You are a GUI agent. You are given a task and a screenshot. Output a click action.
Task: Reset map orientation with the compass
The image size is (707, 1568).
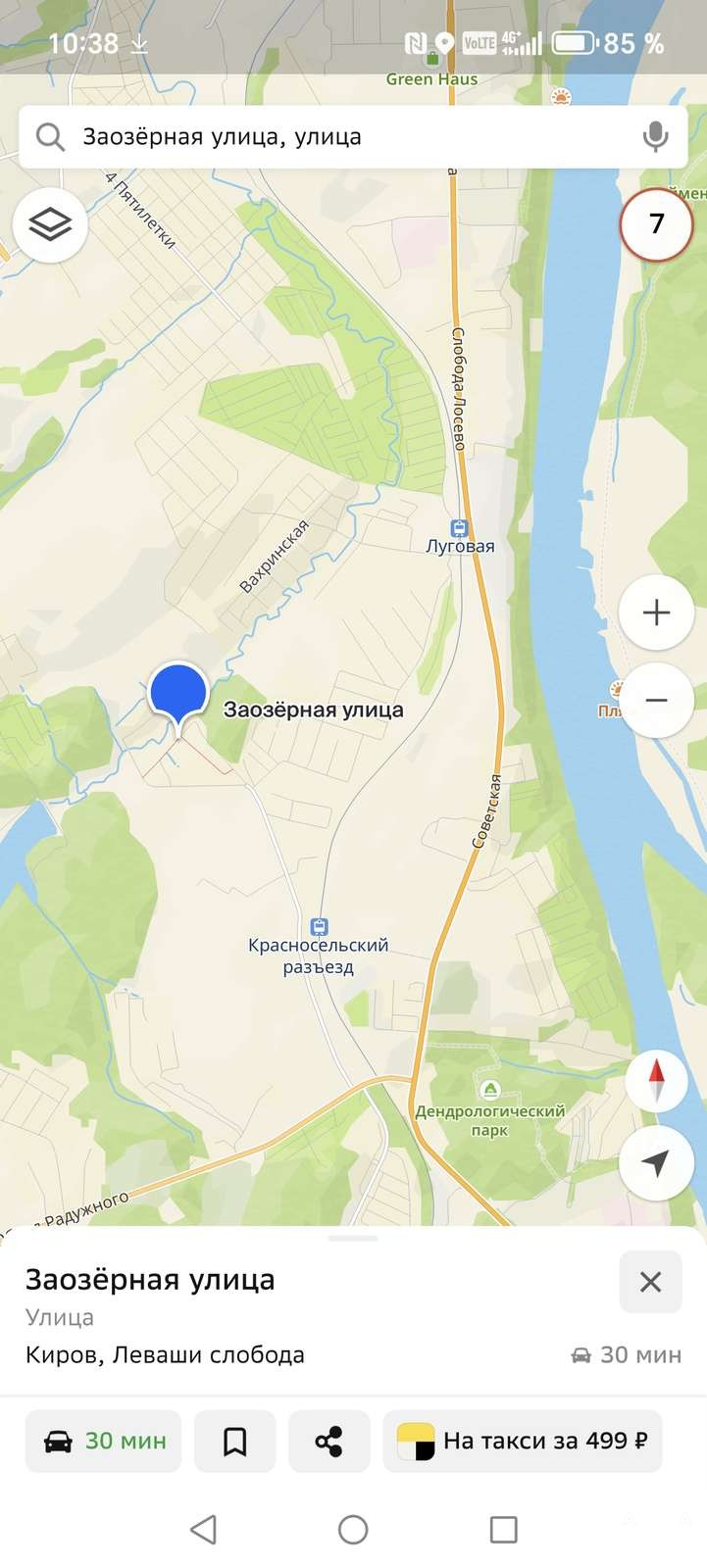coord(656,1080)
